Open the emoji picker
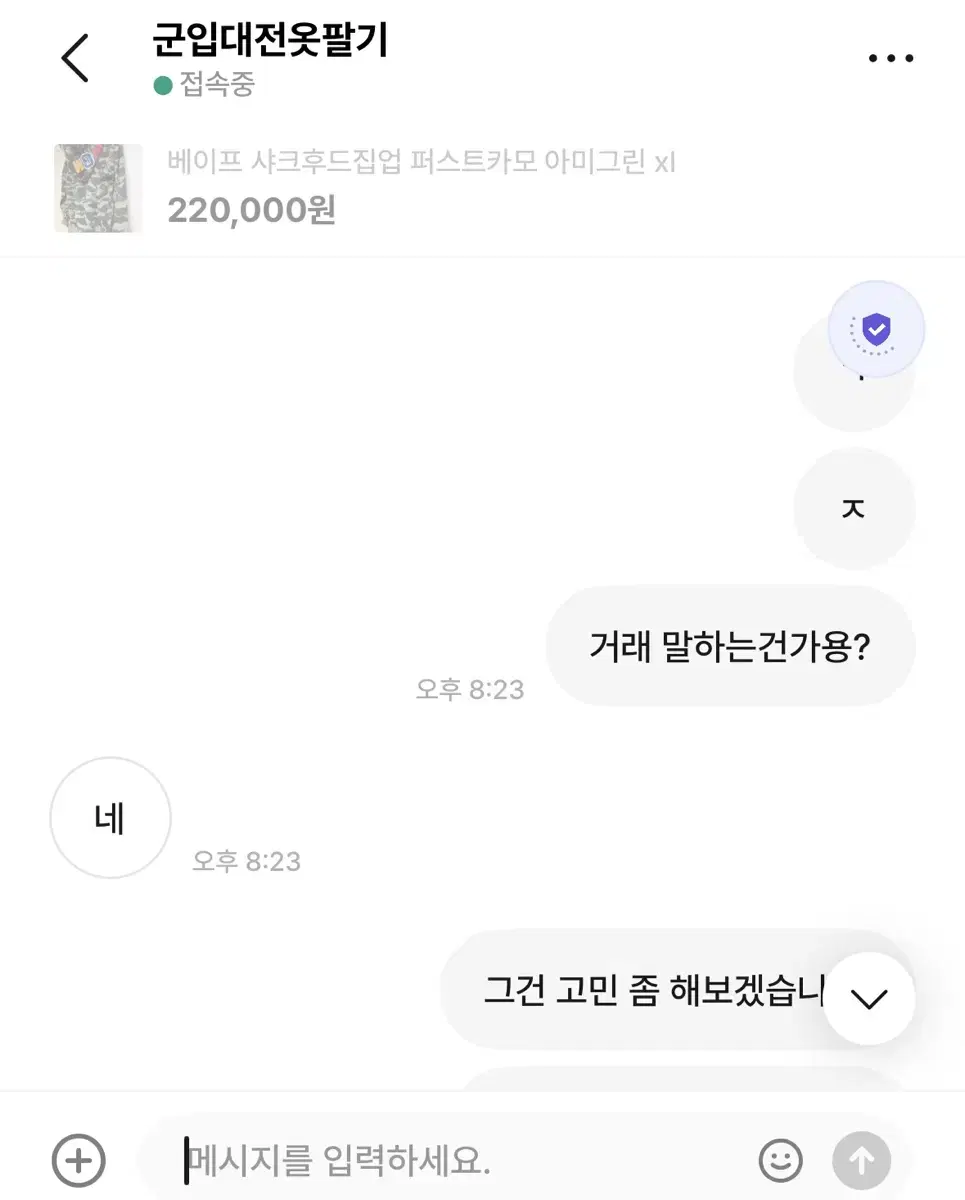The width and height of the screenshot is (965, 1200). (780, 1161)
